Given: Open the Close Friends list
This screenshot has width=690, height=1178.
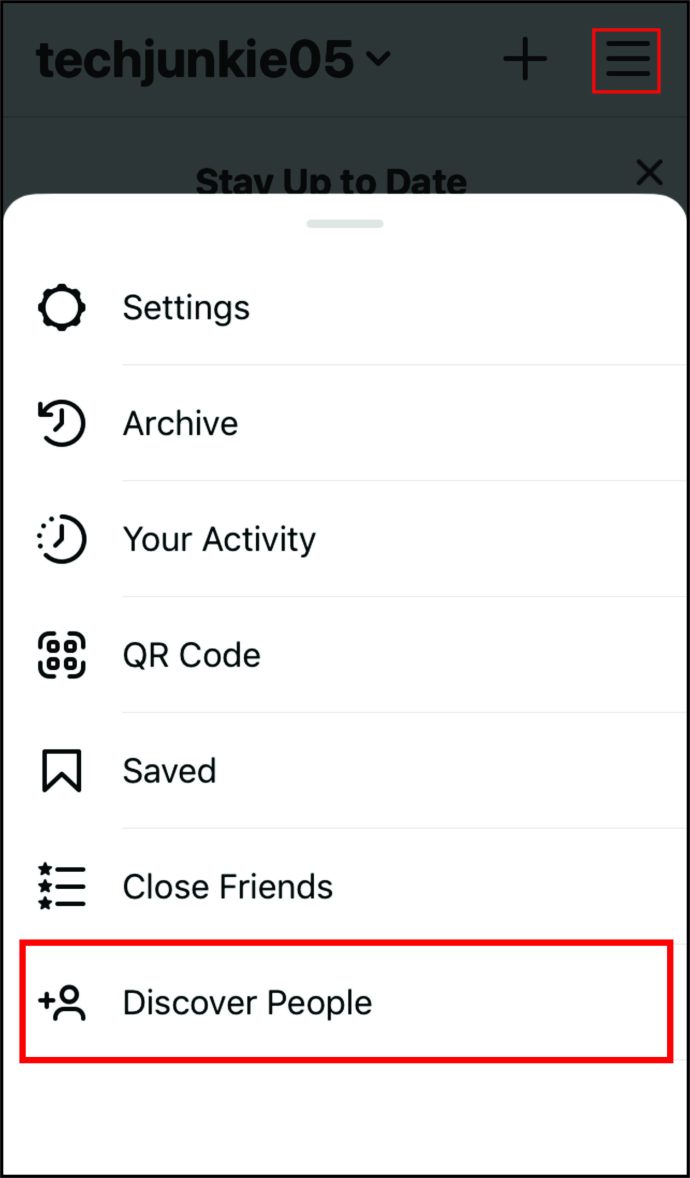Looking at the screenshot, I should [227, 887].
